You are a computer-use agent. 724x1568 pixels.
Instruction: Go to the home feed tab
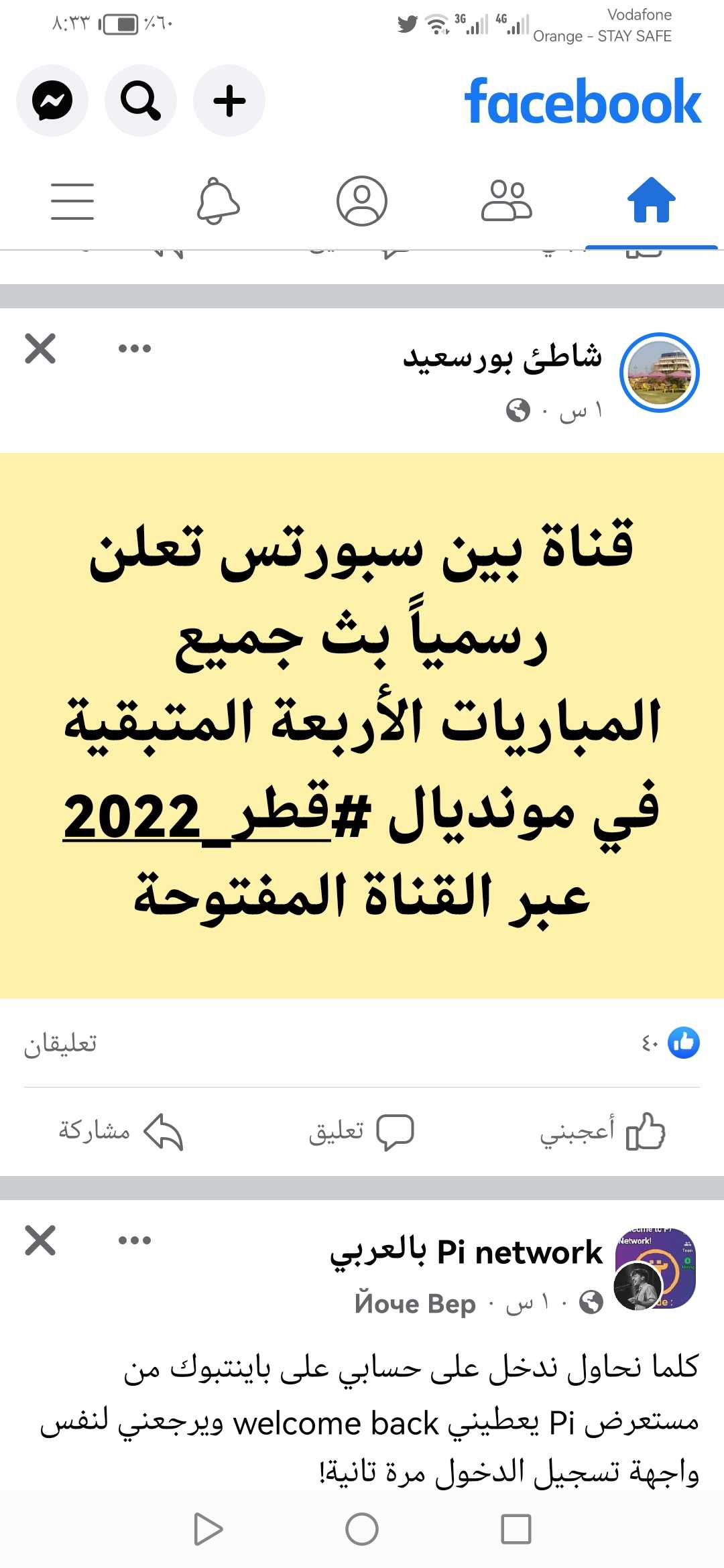pyautogui.click(x=651, y=201)
